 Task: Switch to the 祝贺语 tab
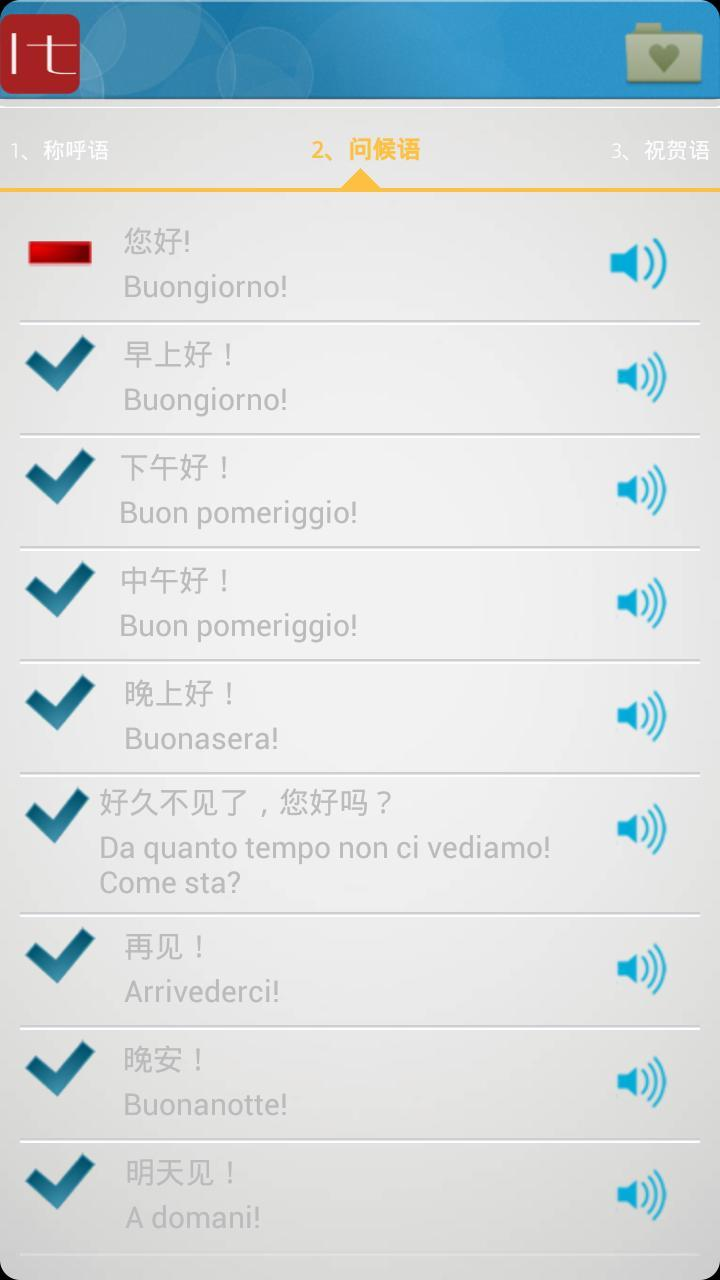[x=660, y=150]
